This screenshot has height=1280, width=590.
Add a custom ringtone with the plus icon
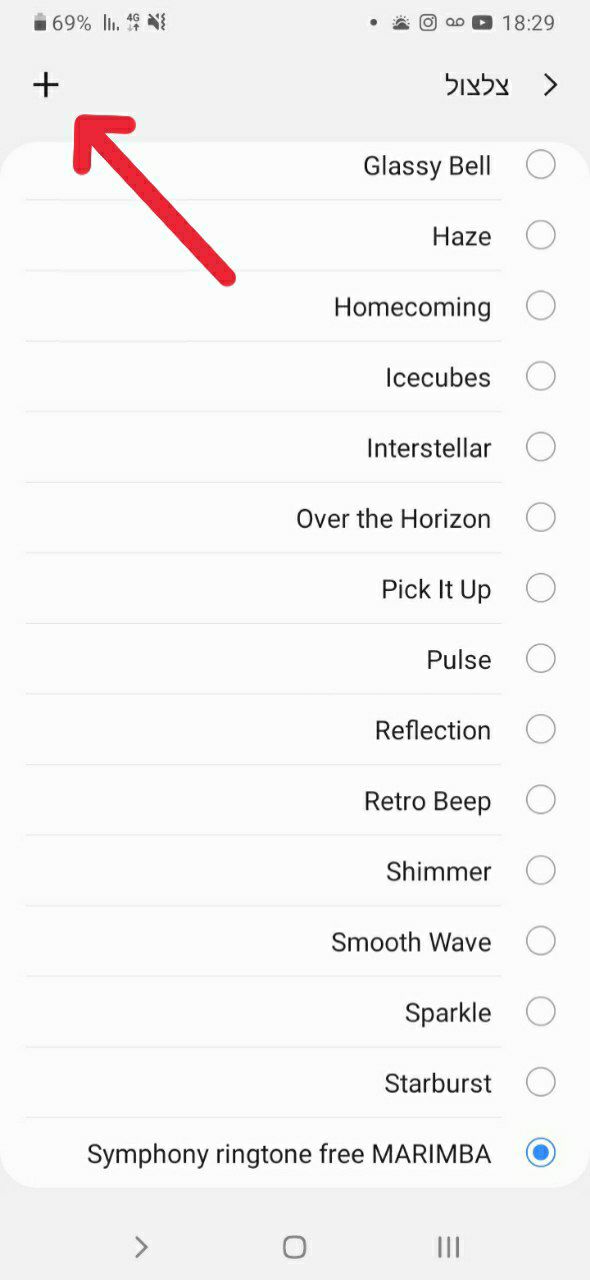pyautogui.click(x=46, y=85)
